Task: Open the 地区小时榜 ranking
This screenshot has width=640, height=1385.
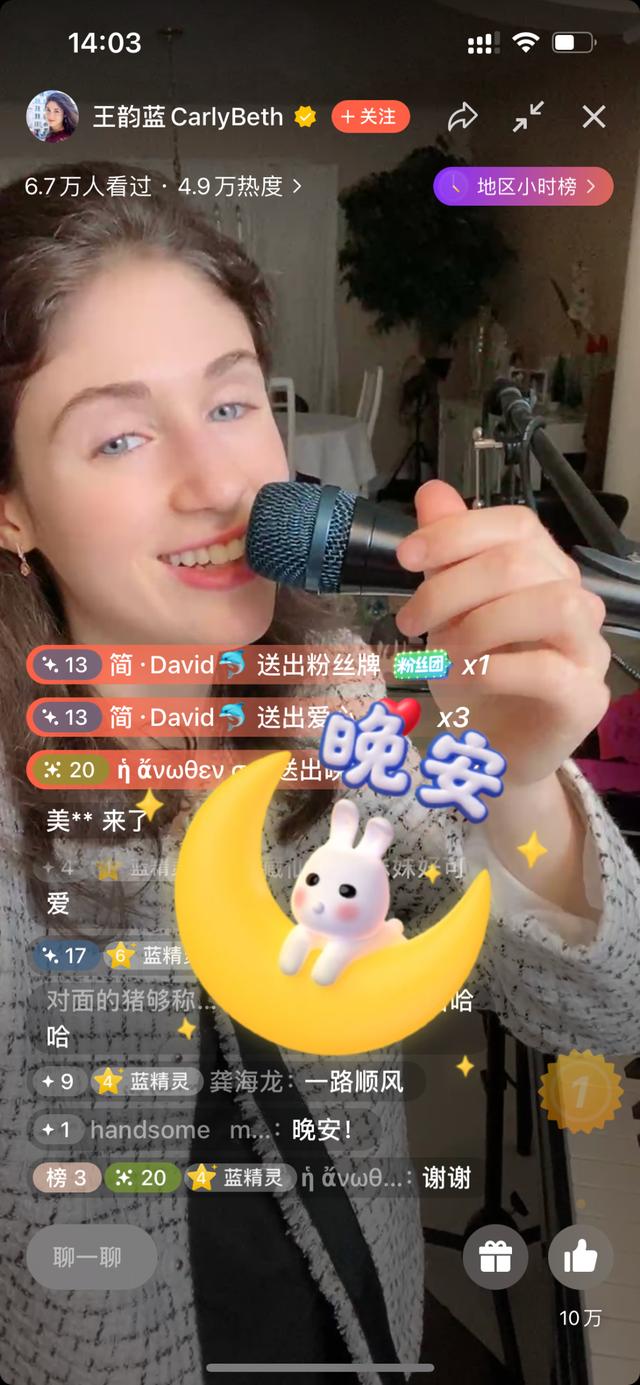Action: click(x=523, y=186)
